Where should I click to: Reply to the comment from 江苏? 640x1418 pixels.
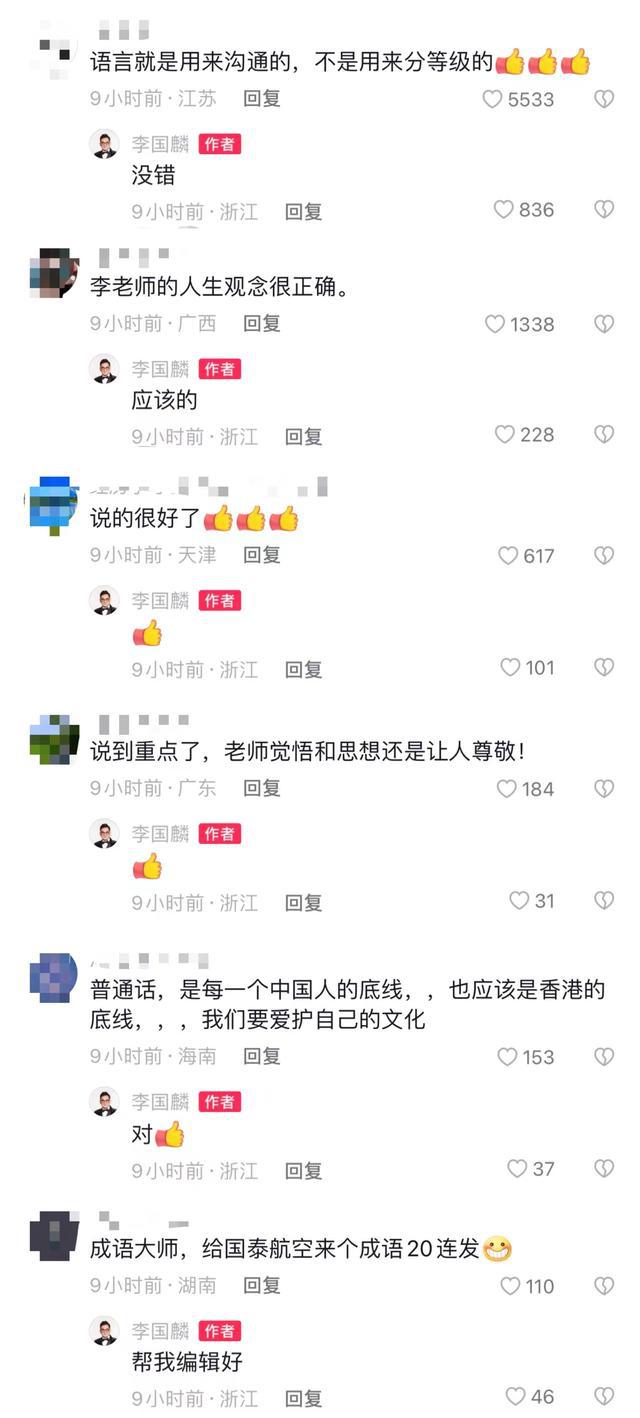[262, 99]
